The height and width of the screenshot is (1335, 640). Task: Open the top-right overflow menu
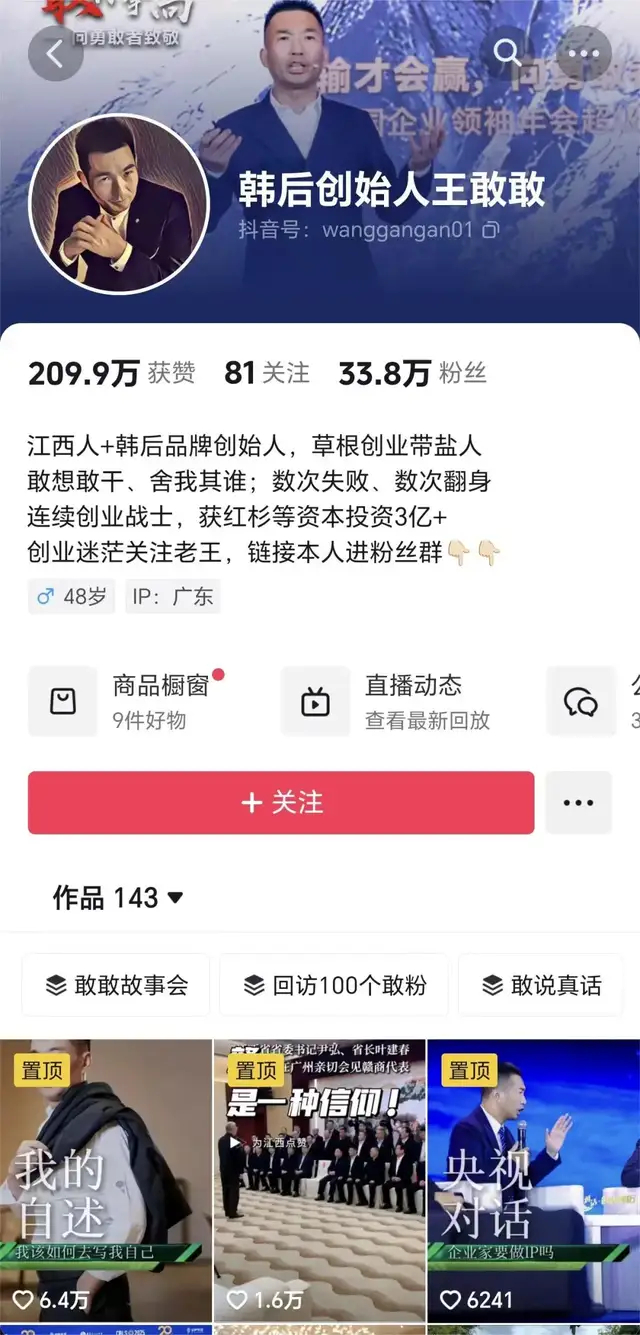pos(584,54)
